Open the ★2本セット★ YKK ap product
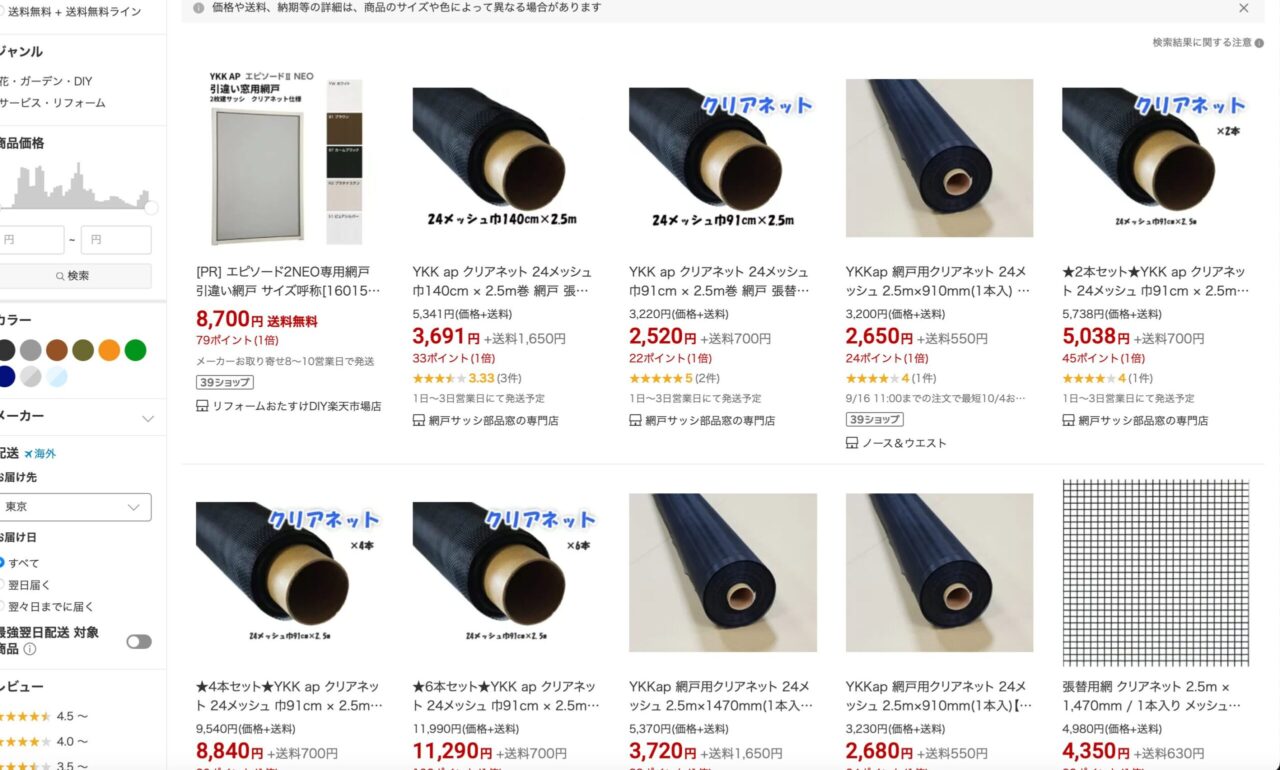Viewport: 1280px width, 770px height. coord(1155,281)
